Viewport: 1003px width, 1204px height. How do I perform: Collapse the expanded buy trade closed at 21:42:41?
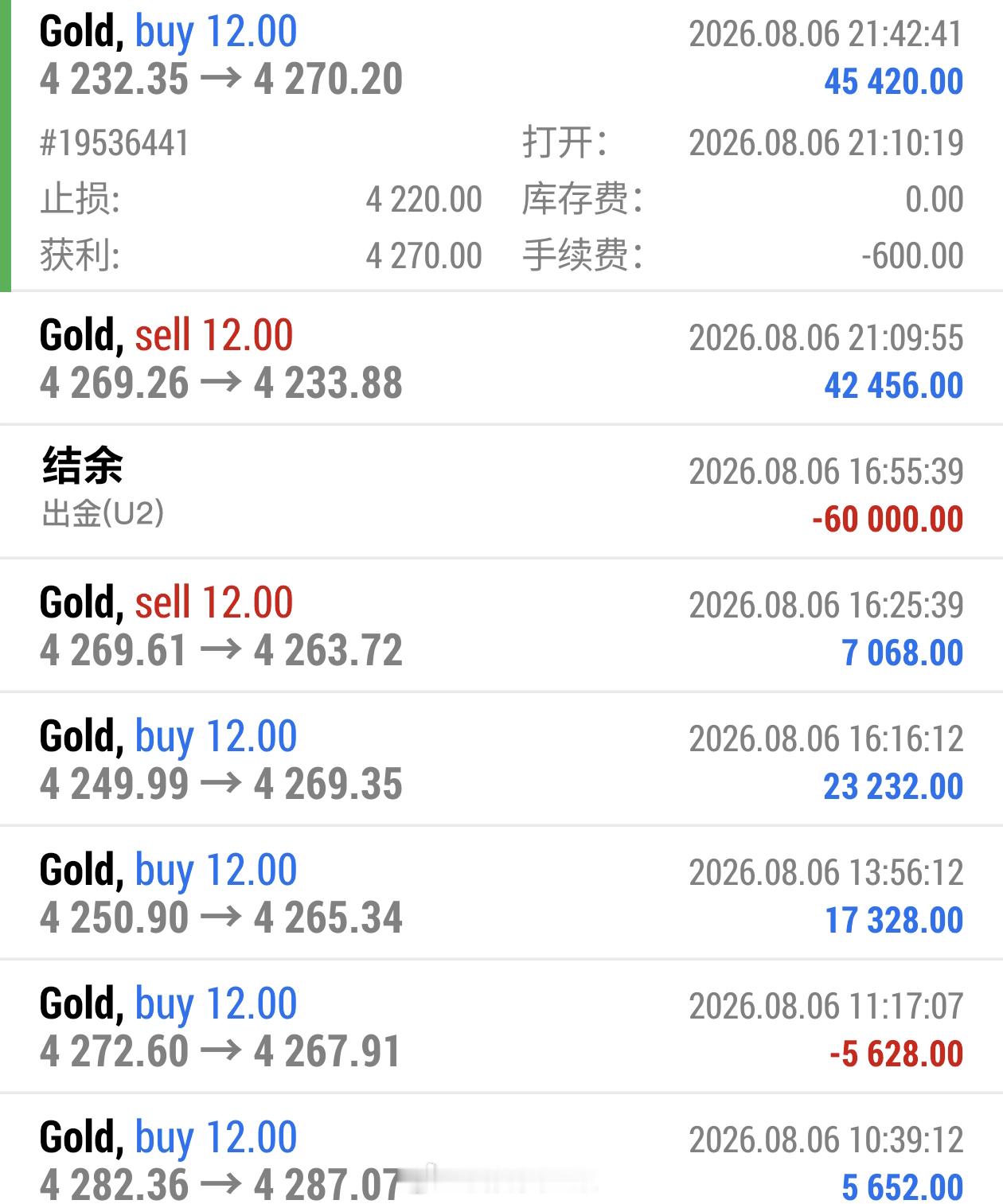click(501, 146)
